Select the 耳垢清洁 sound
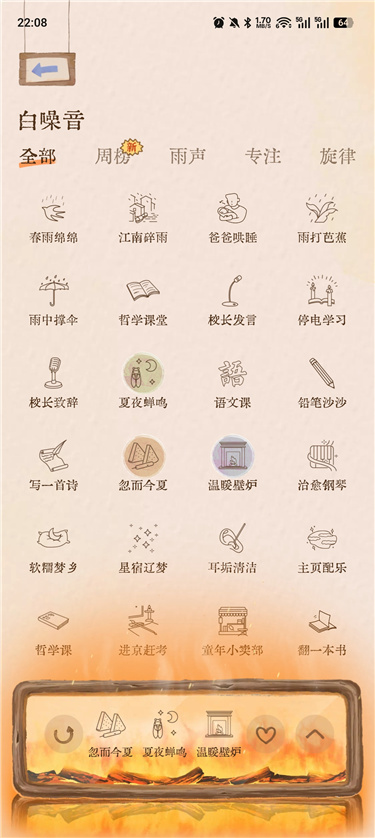 click(232, 548)
